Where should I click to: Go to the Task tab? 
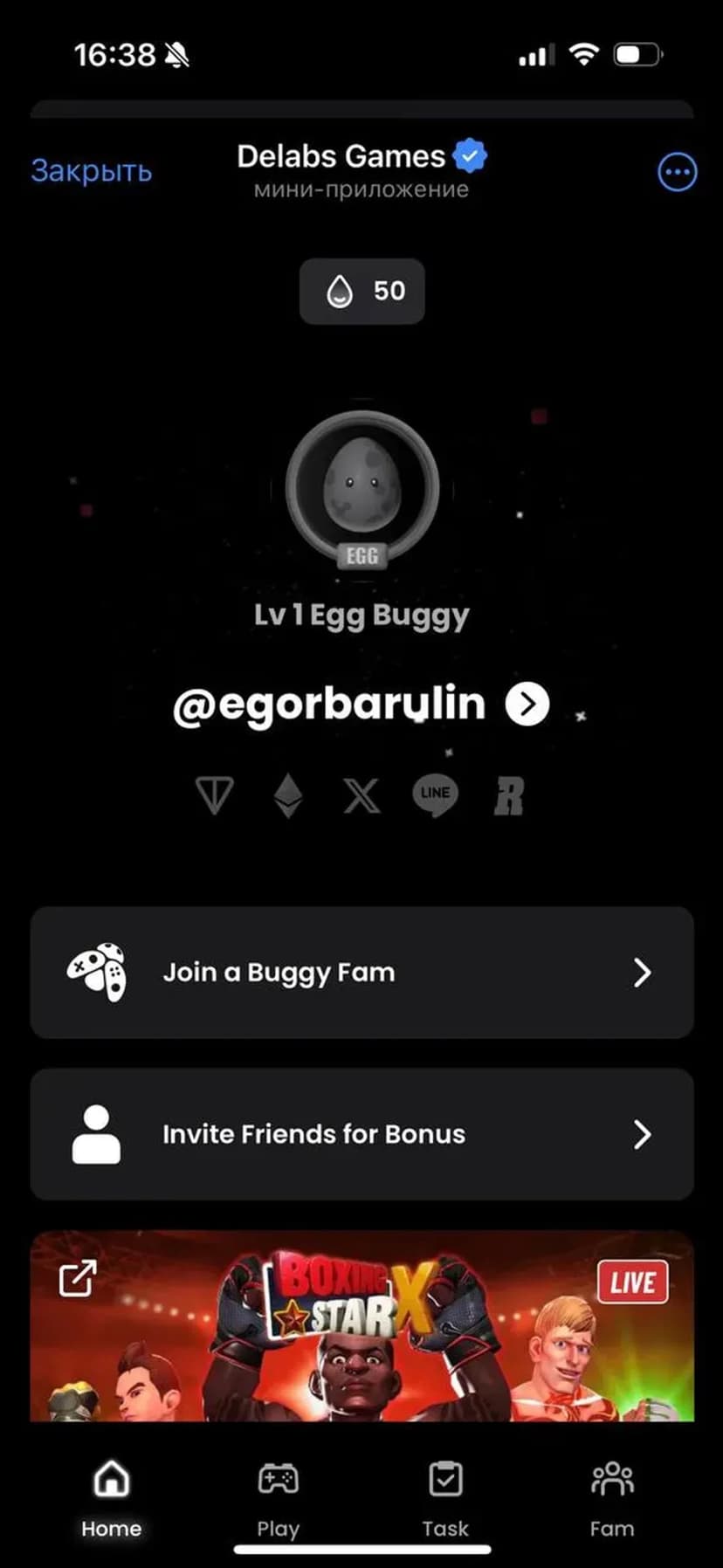click(x=445, y=1496)
